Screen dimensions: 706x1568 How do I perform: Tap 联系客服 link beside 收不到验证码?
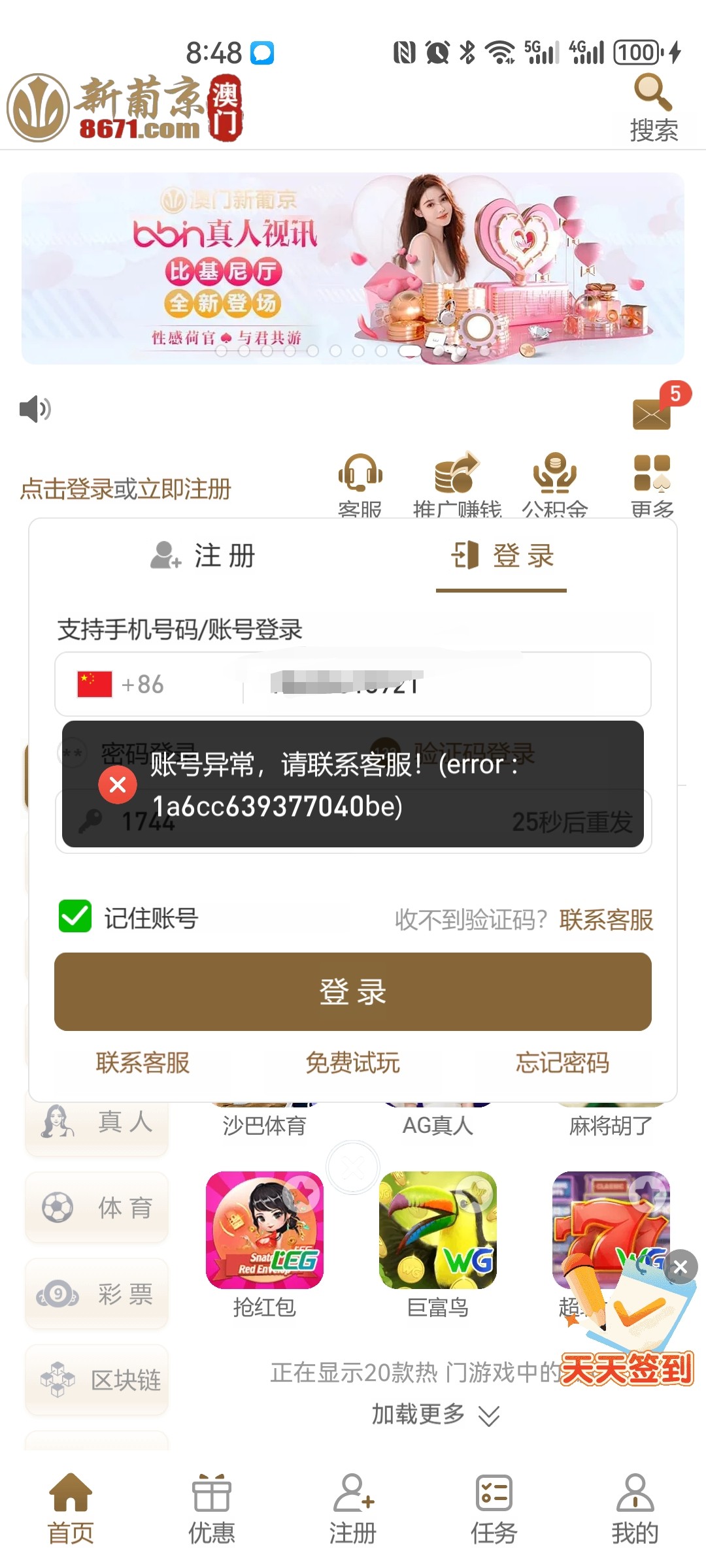pos(606,919)
